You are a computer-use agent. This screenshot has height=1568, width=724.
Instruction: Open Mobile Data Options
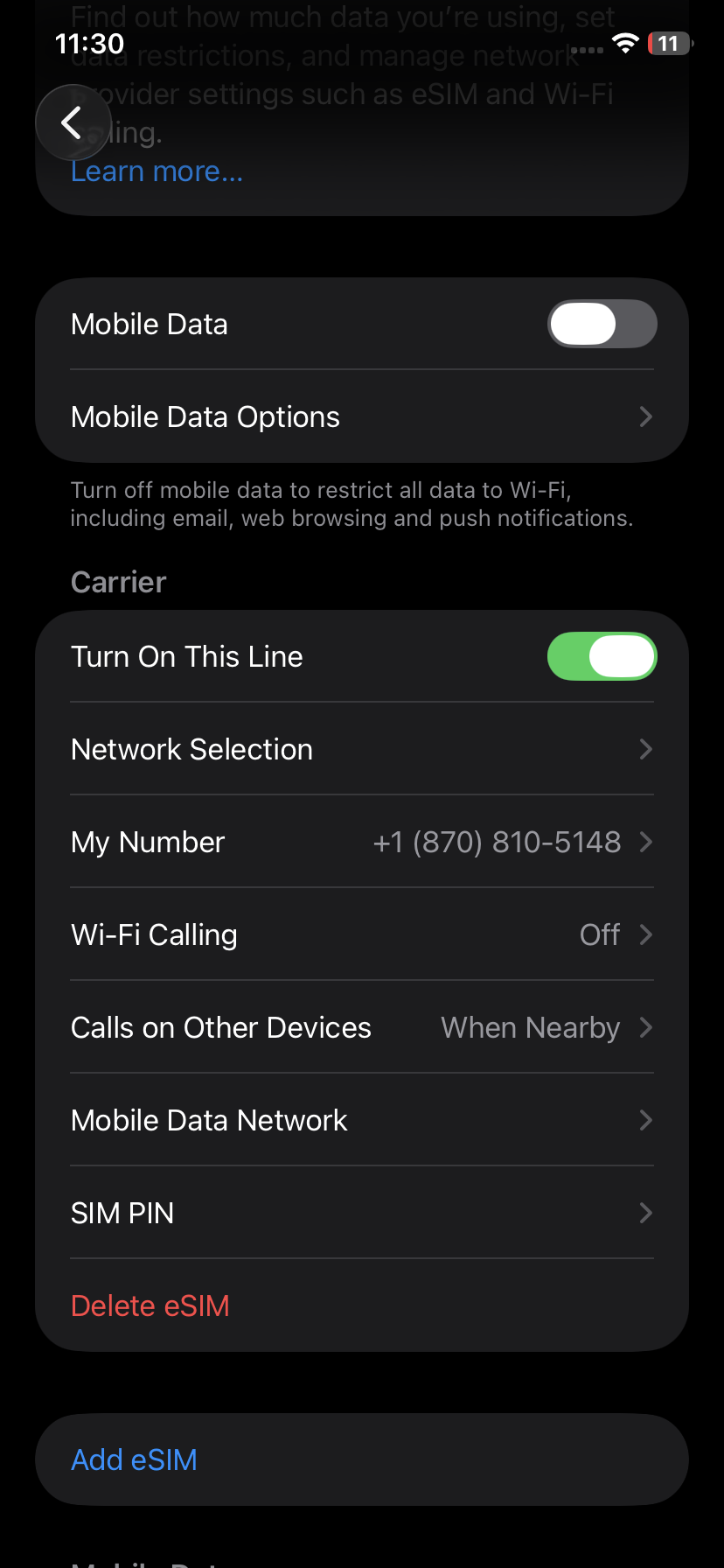pyautogui.click(x=362, y=416)
